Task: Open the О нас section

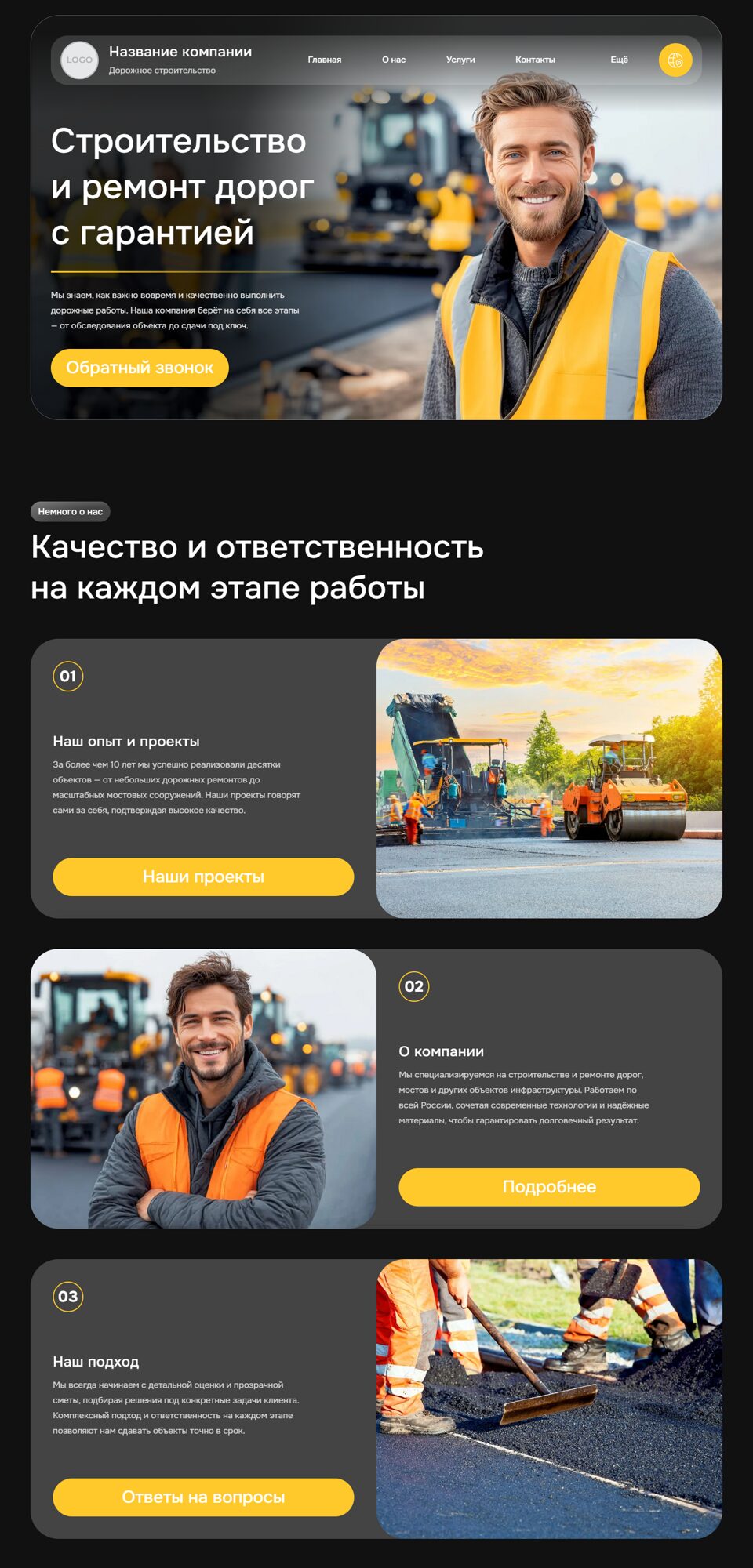Action: (394, 60)
